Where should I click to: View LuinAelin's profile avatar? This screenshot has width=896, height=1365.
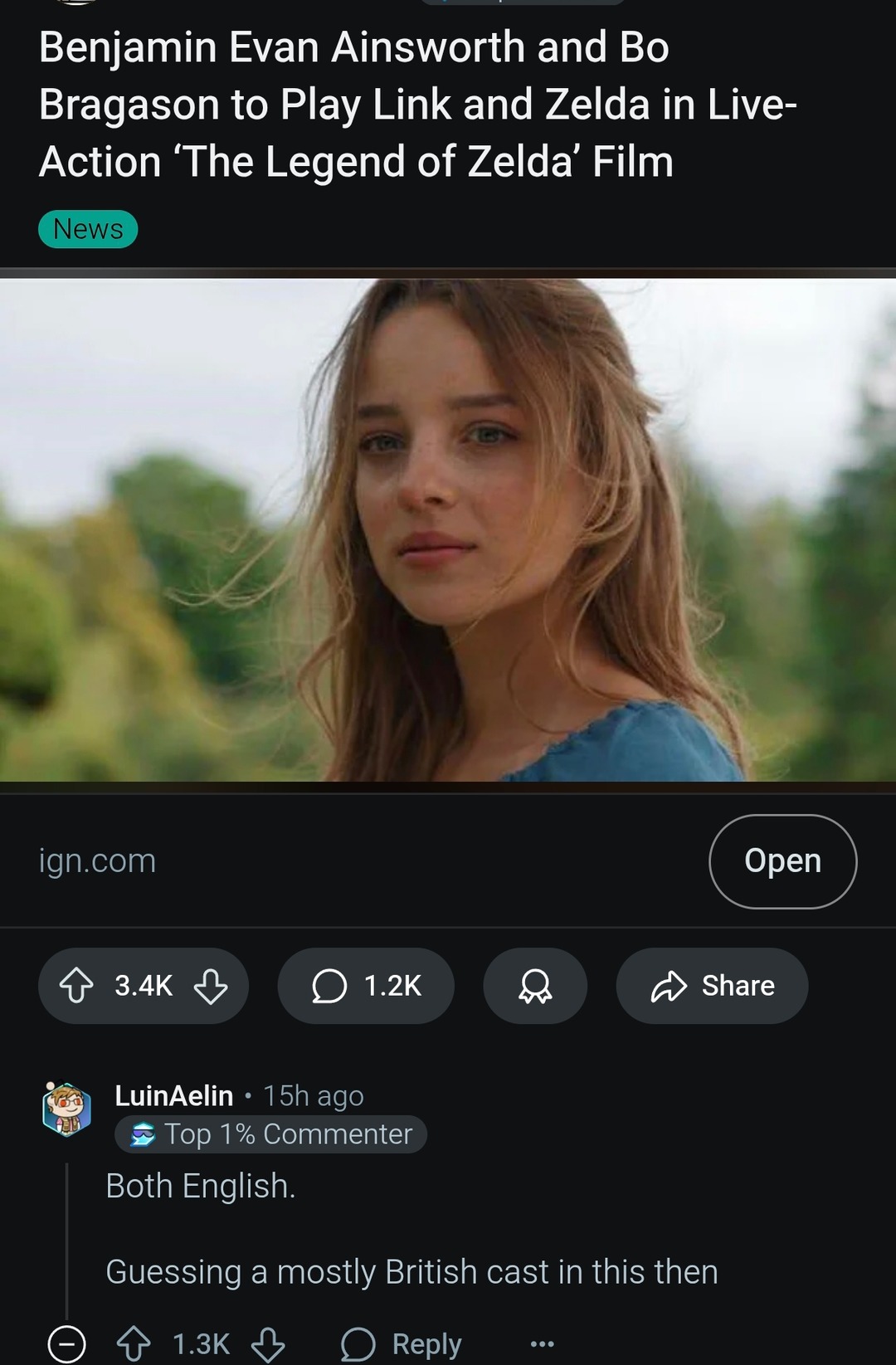pos(67,1109)
